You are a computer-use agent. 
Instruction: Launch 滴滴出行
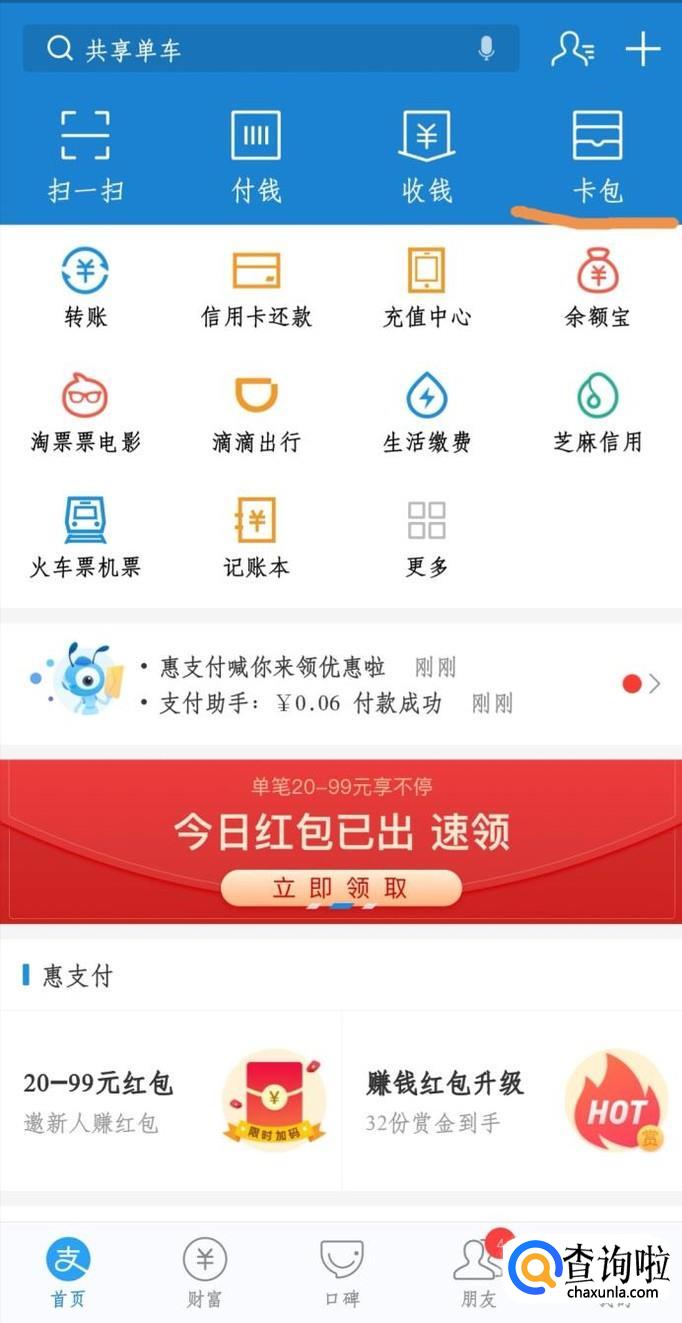[x=256, y=412]
